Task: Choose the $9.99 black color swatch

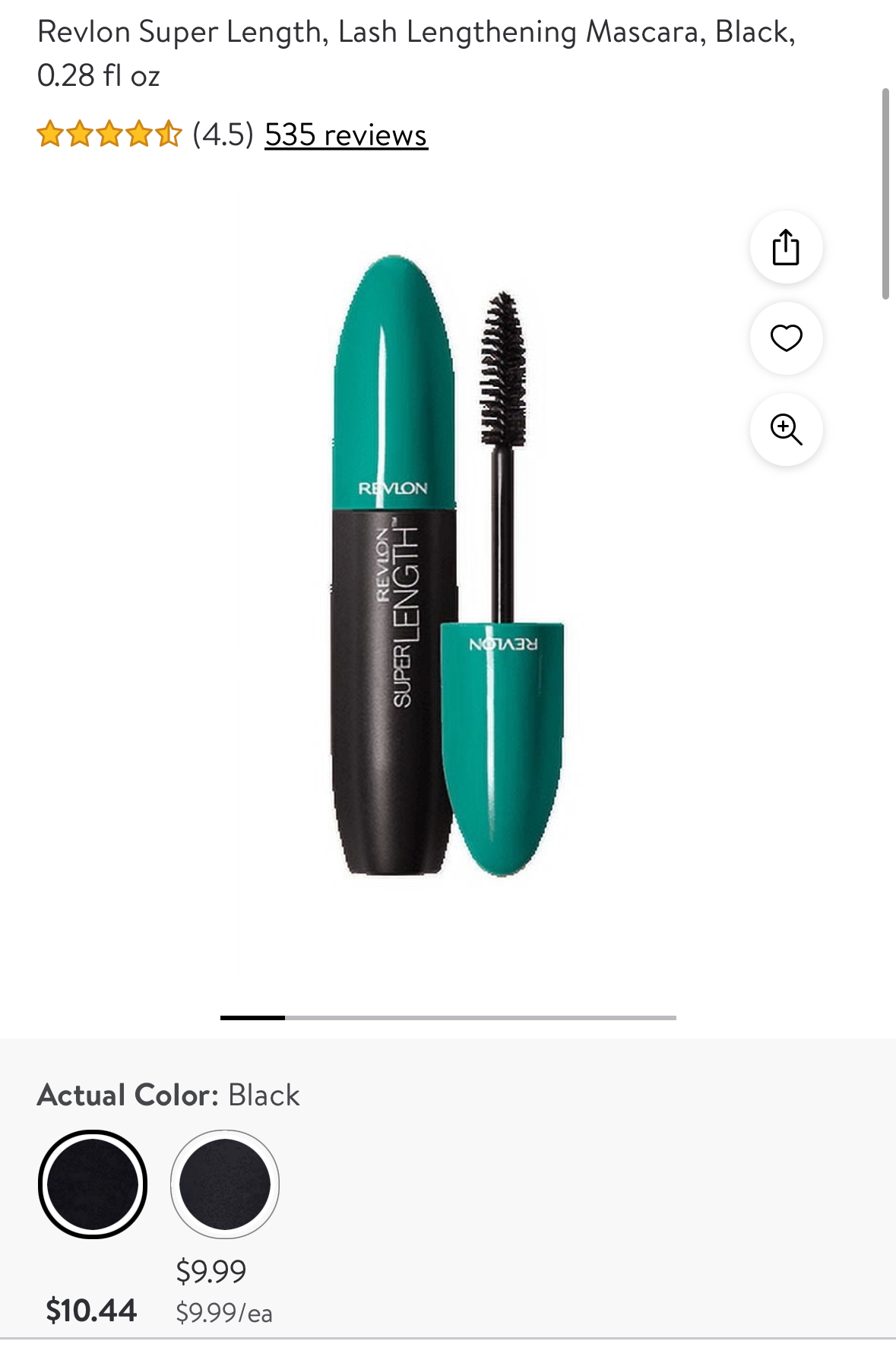Action: pyautogui.click(x=225, y=1184)
